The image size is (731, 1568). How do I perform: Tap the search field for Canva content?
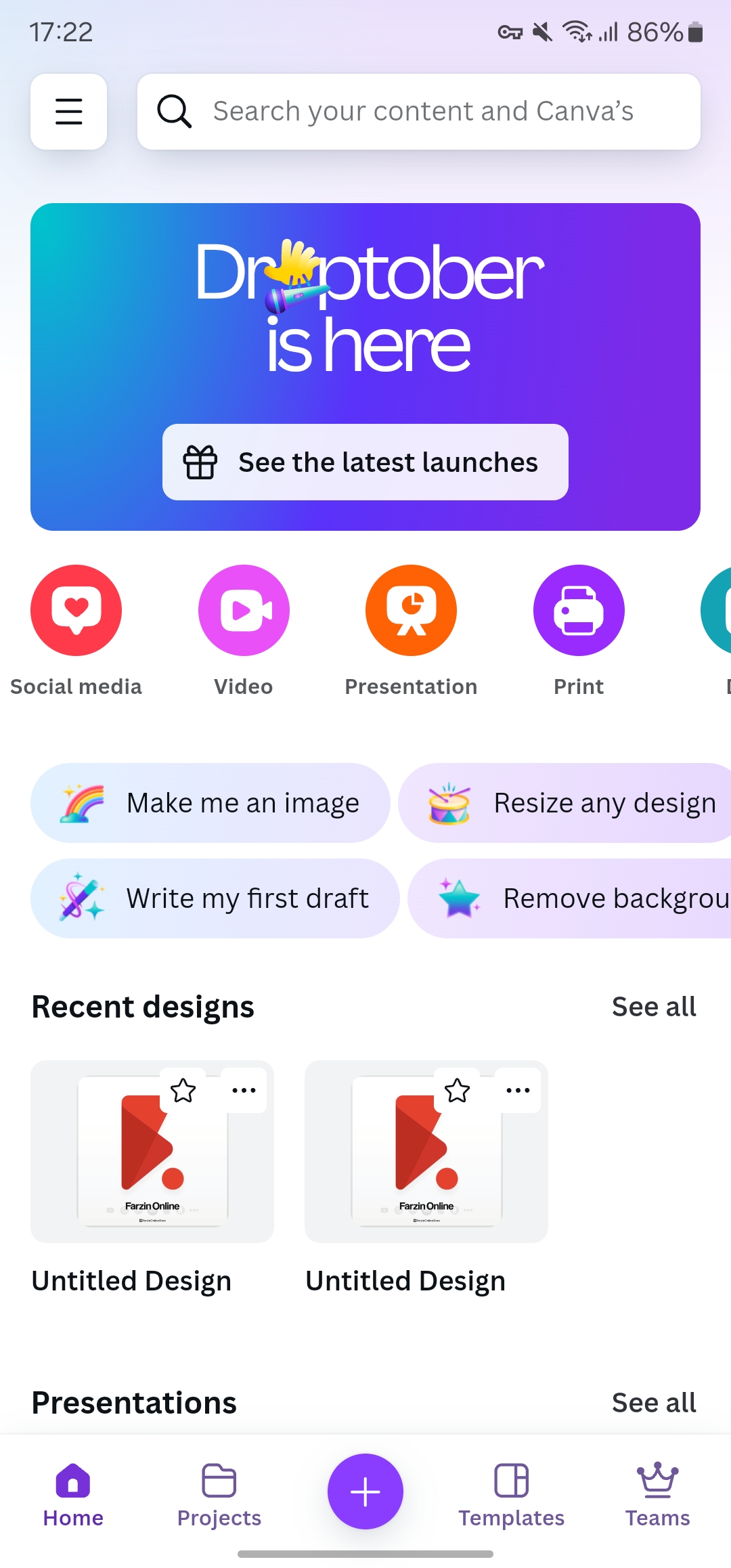418,112
